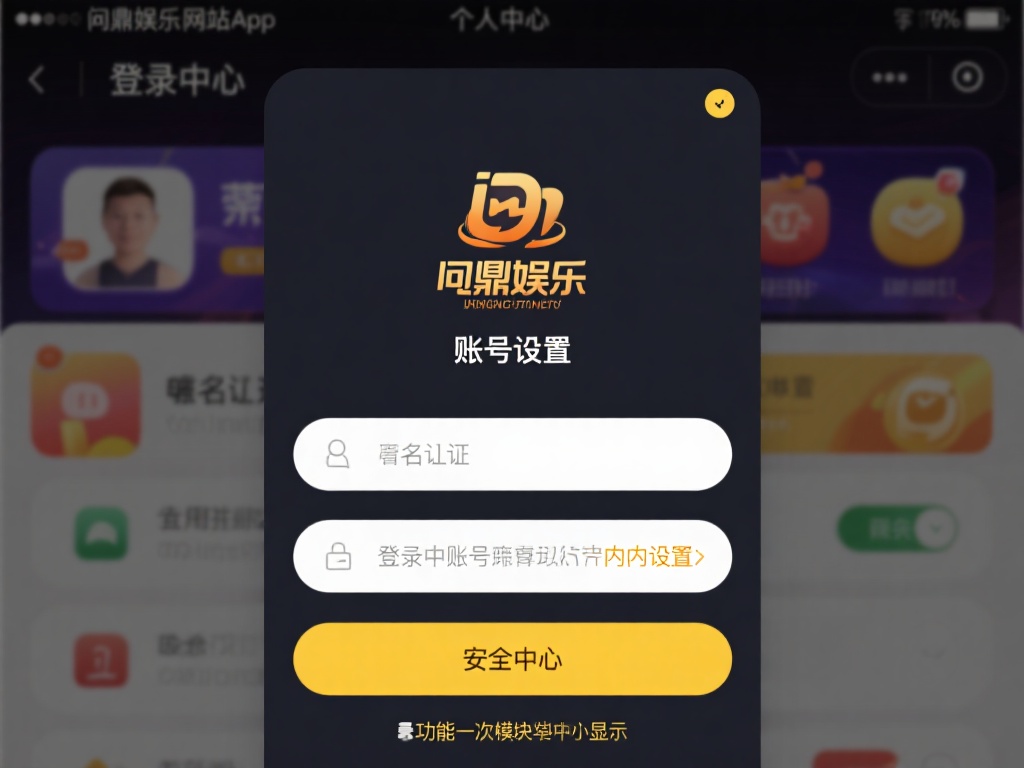Screen dimensions: 1024x768
Task: Tap the yellow 安全中心 button
Action: (x=512, y=659)
